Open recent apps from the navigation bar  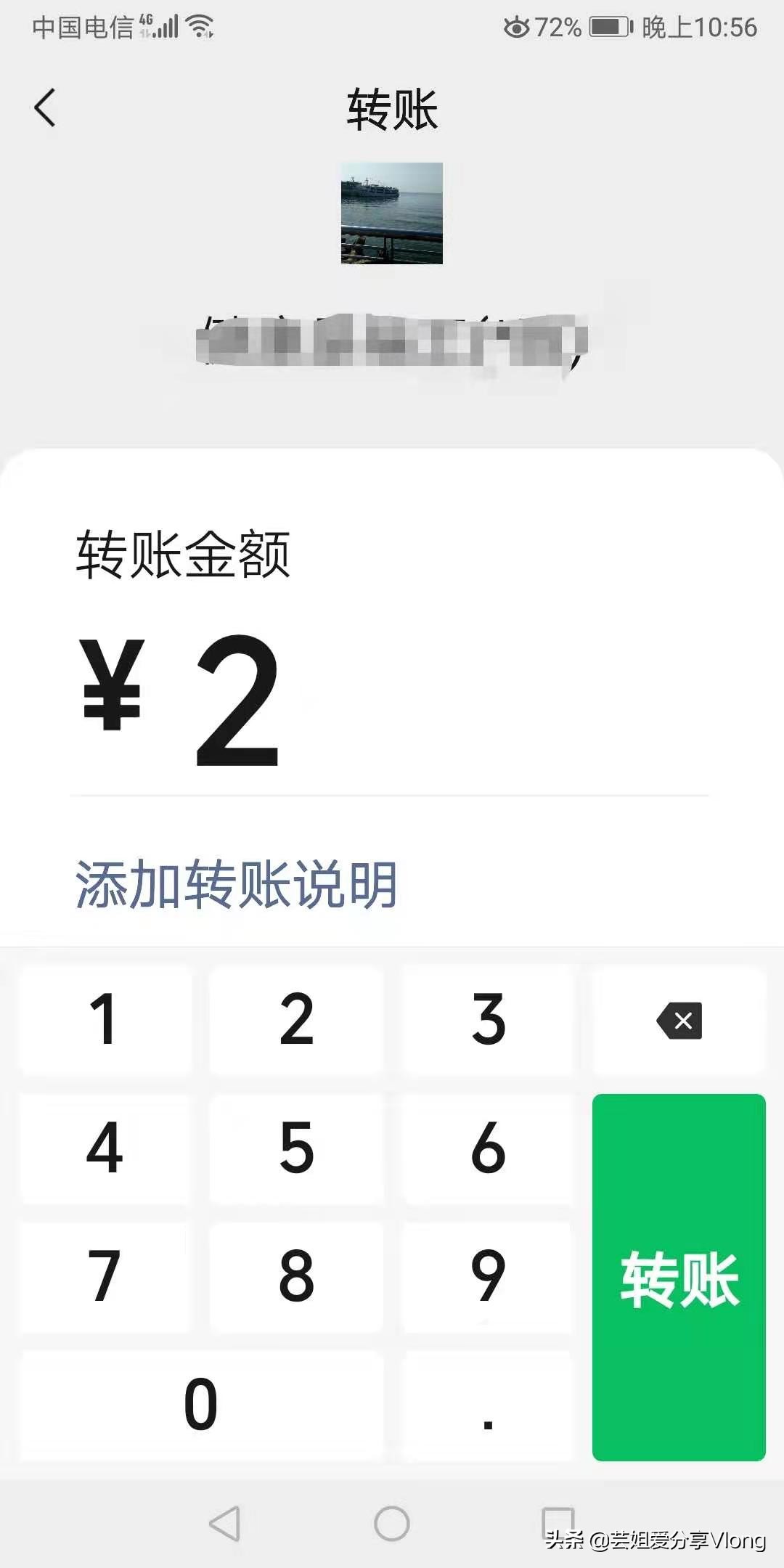tap(558, 1522)
